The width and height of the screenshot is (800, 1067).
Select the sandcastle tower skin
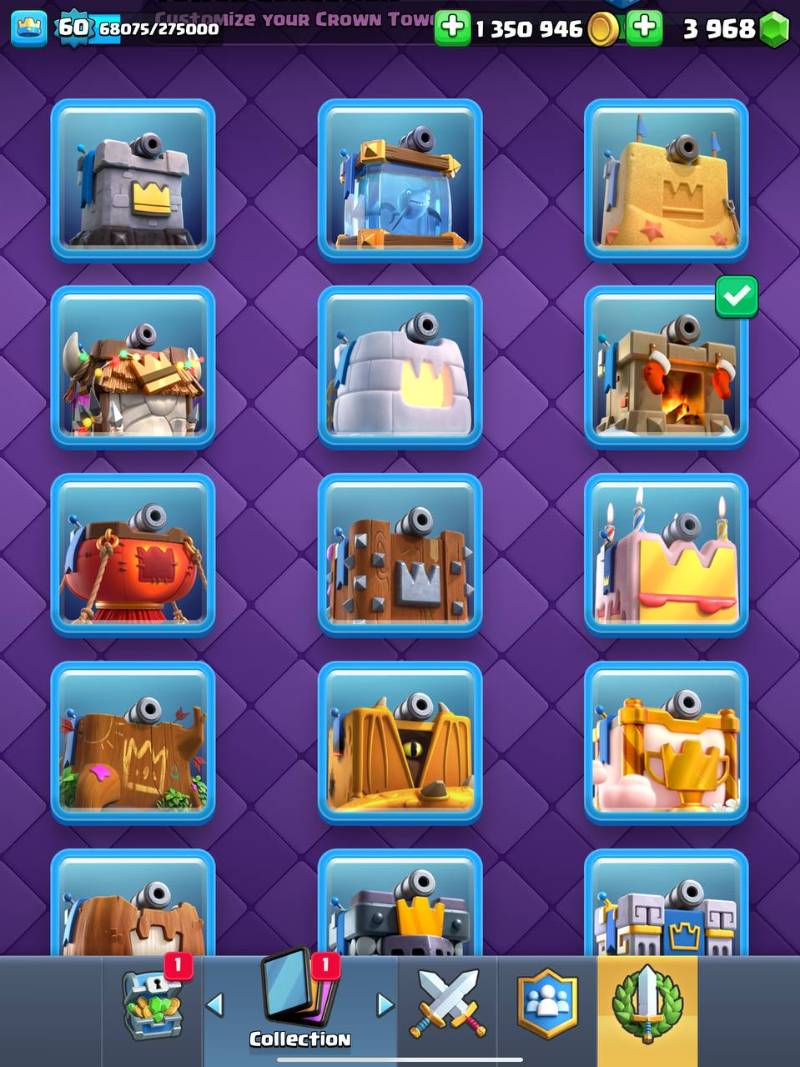coord(666,180)
